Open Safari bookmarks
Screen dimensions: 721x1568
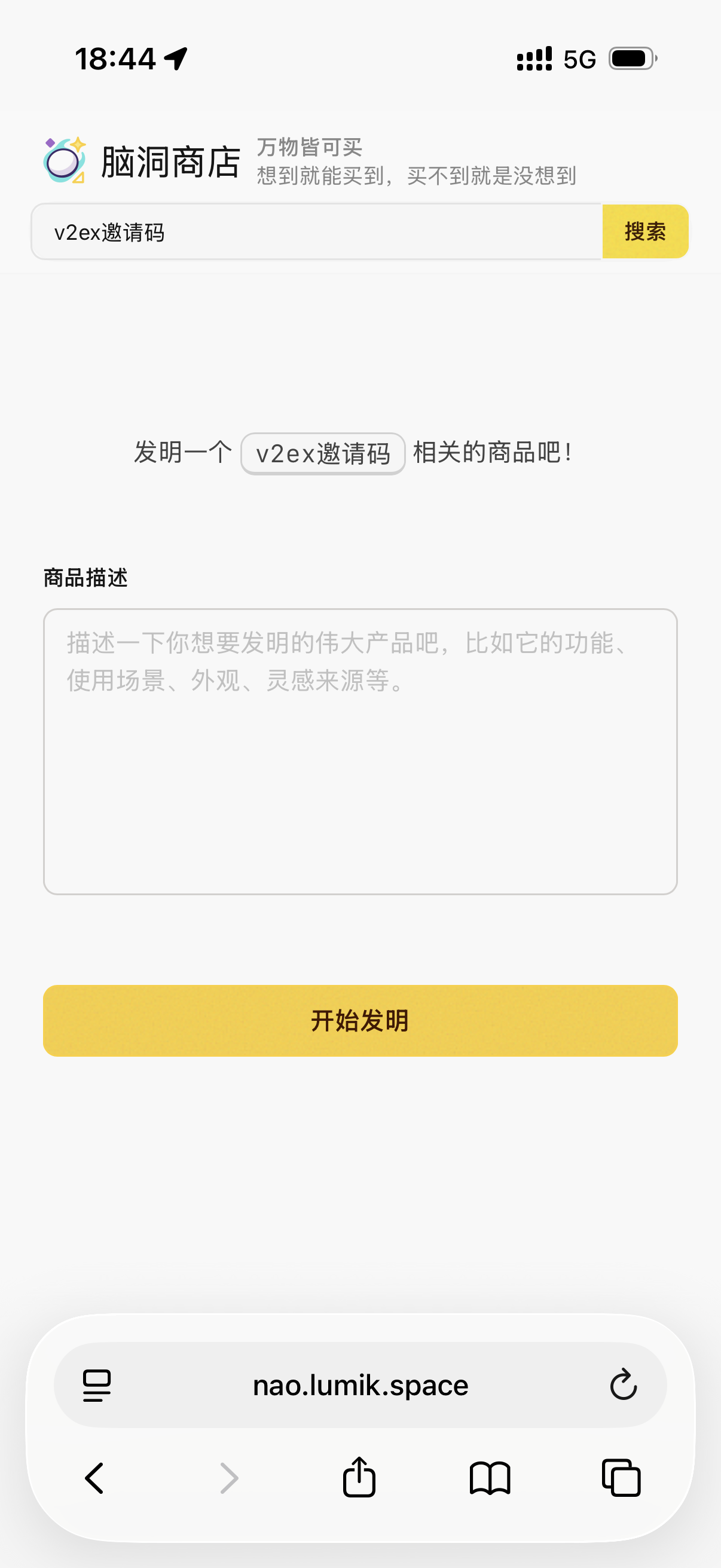(490, 1478)
